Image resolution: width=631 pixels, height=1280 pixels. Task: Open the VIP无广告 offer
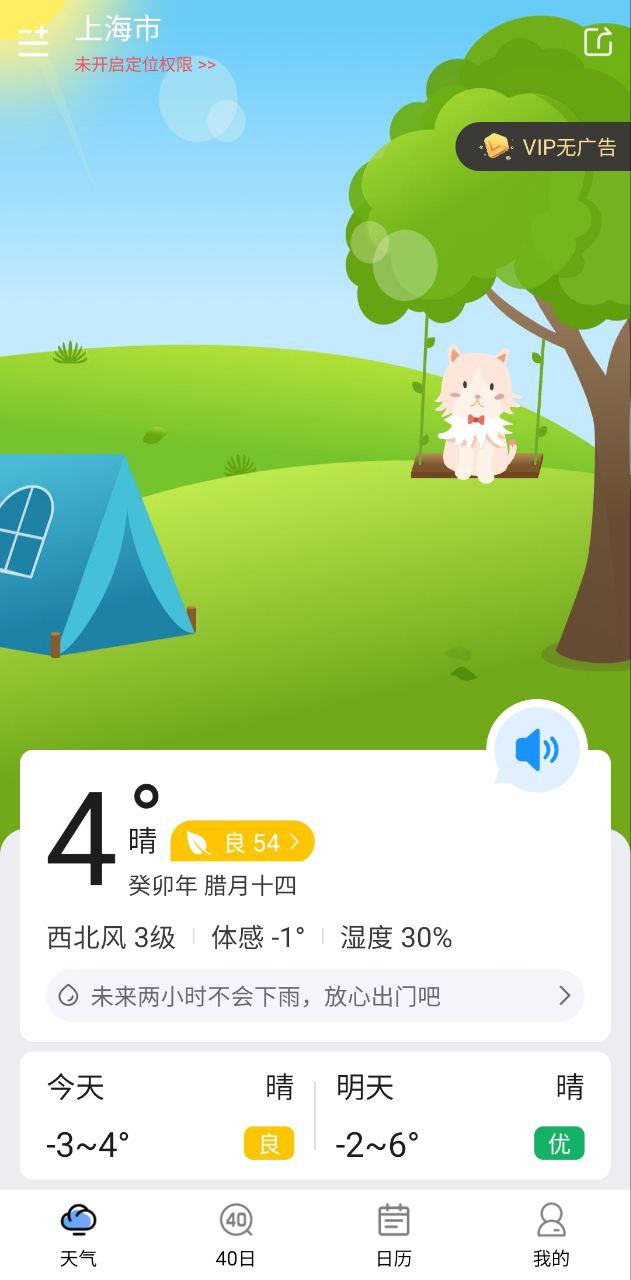pos(546,148)
